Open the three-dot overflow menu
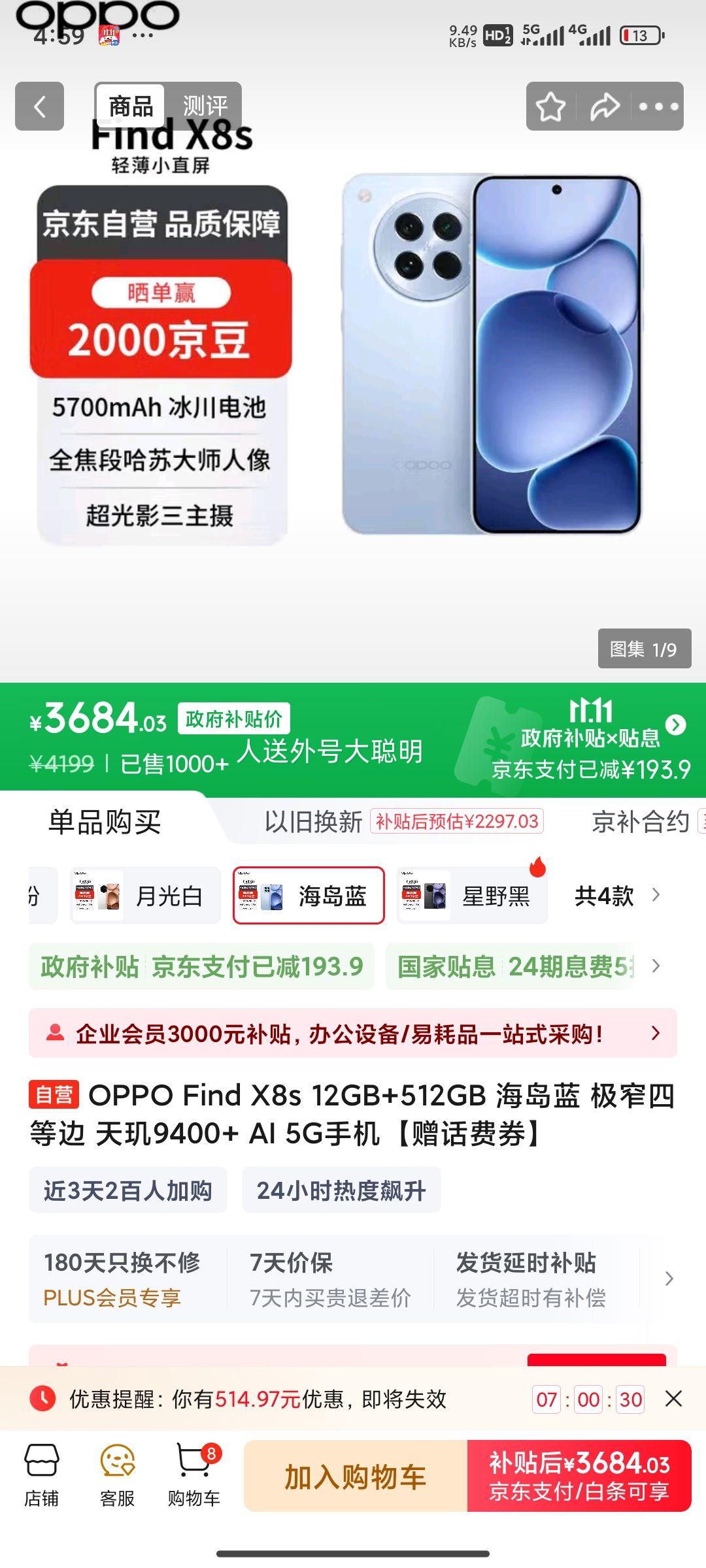The width and height of the screenshot is (706, 1568). [658, 106]
